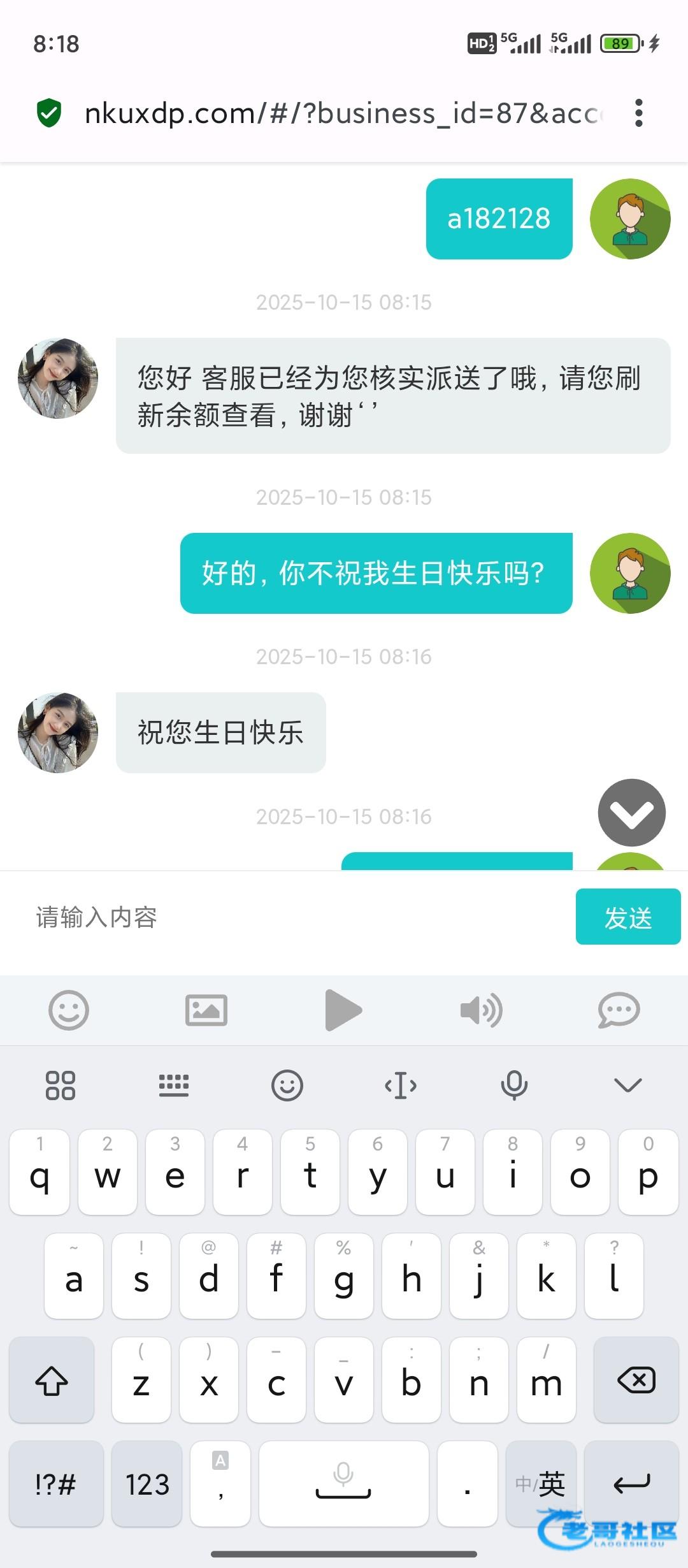The width and height of the screenshot is (688, 1568).
Task: Switch to the 123 number keypad
Action: 147,1484
